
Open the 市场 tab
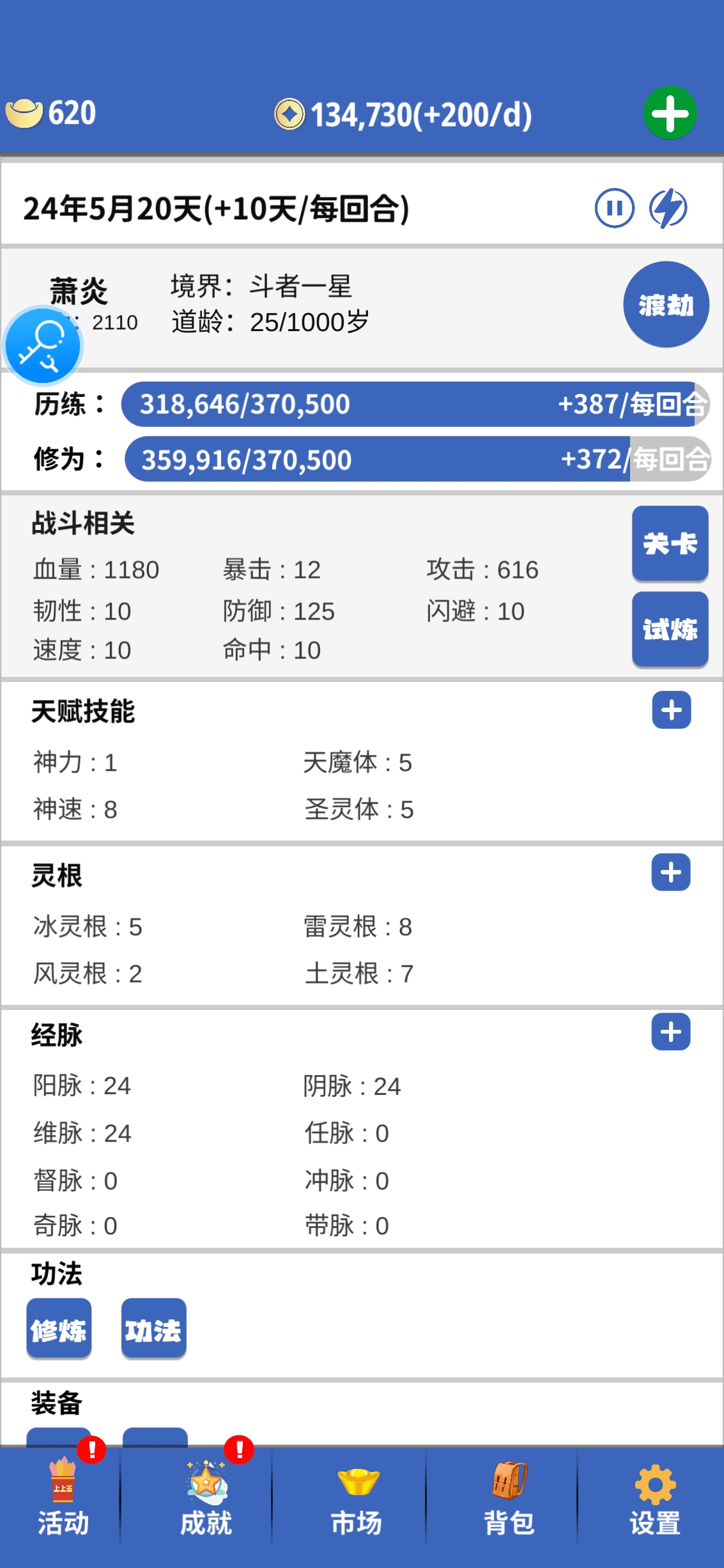357,1502
